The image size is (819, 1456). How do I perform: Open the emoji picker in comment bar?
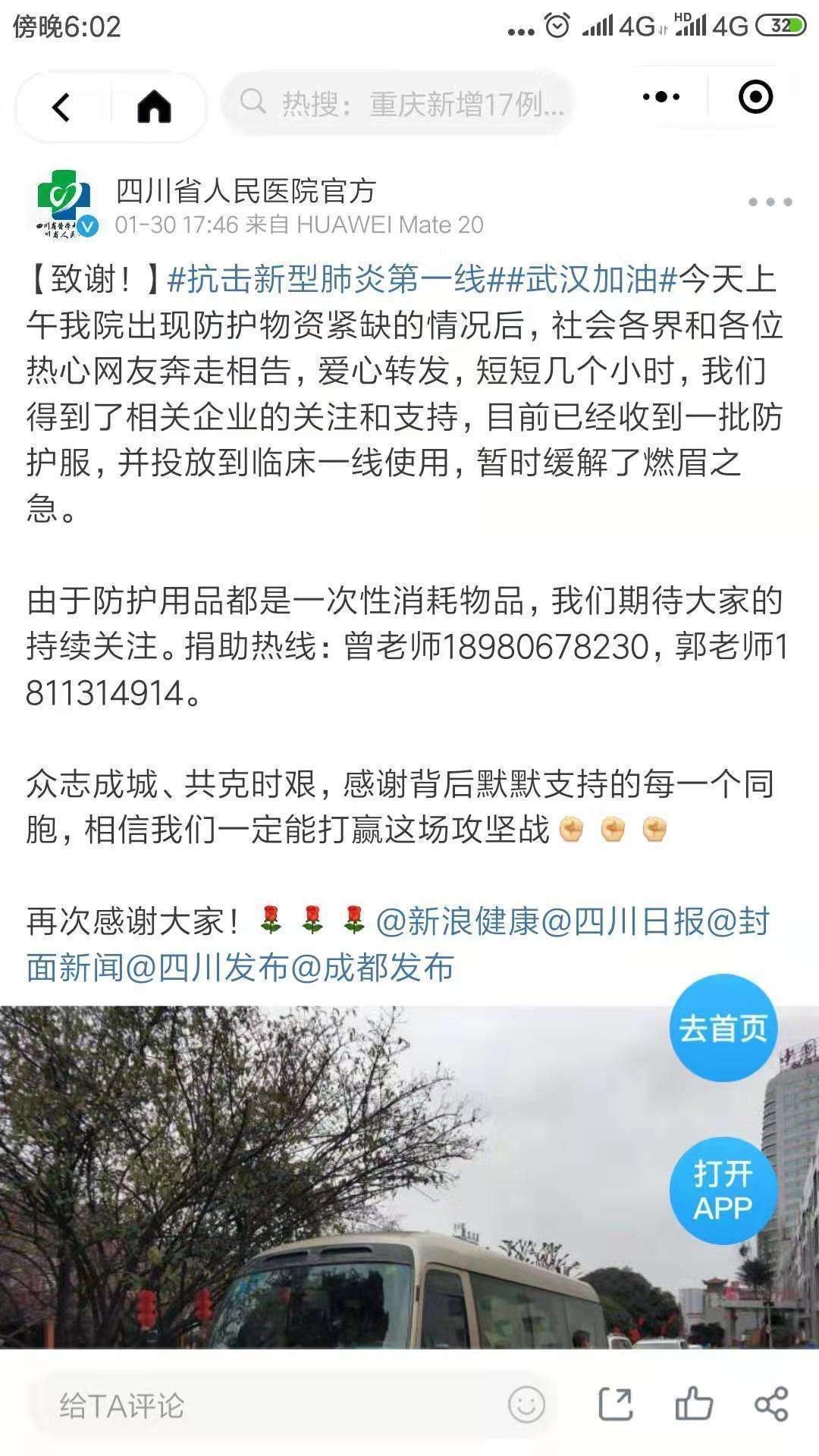526,1404
